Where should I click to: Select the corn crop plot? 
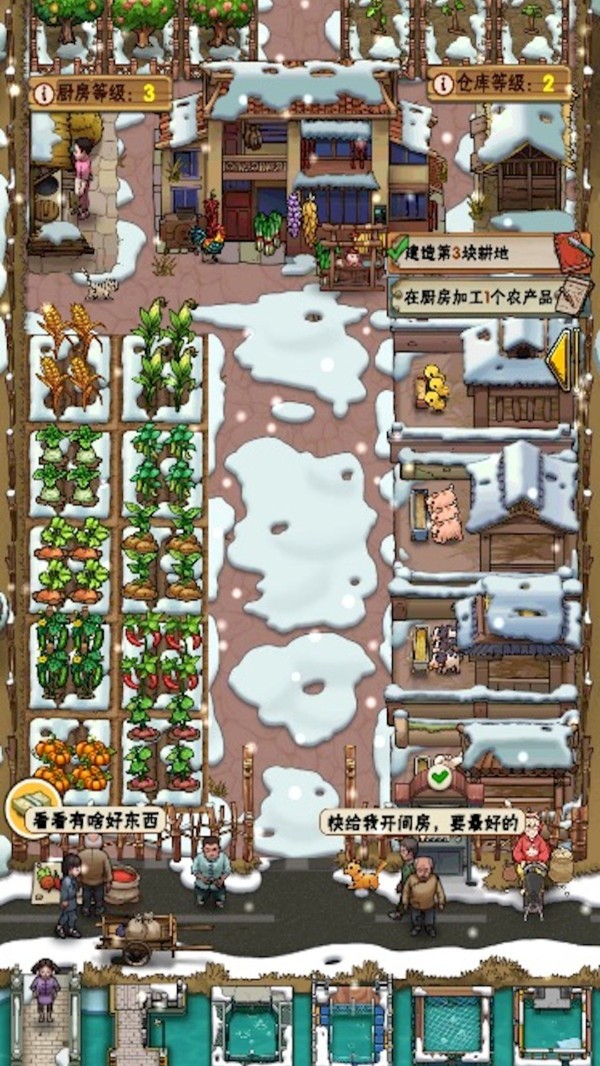pyautogui.click(x=70, y=362)
